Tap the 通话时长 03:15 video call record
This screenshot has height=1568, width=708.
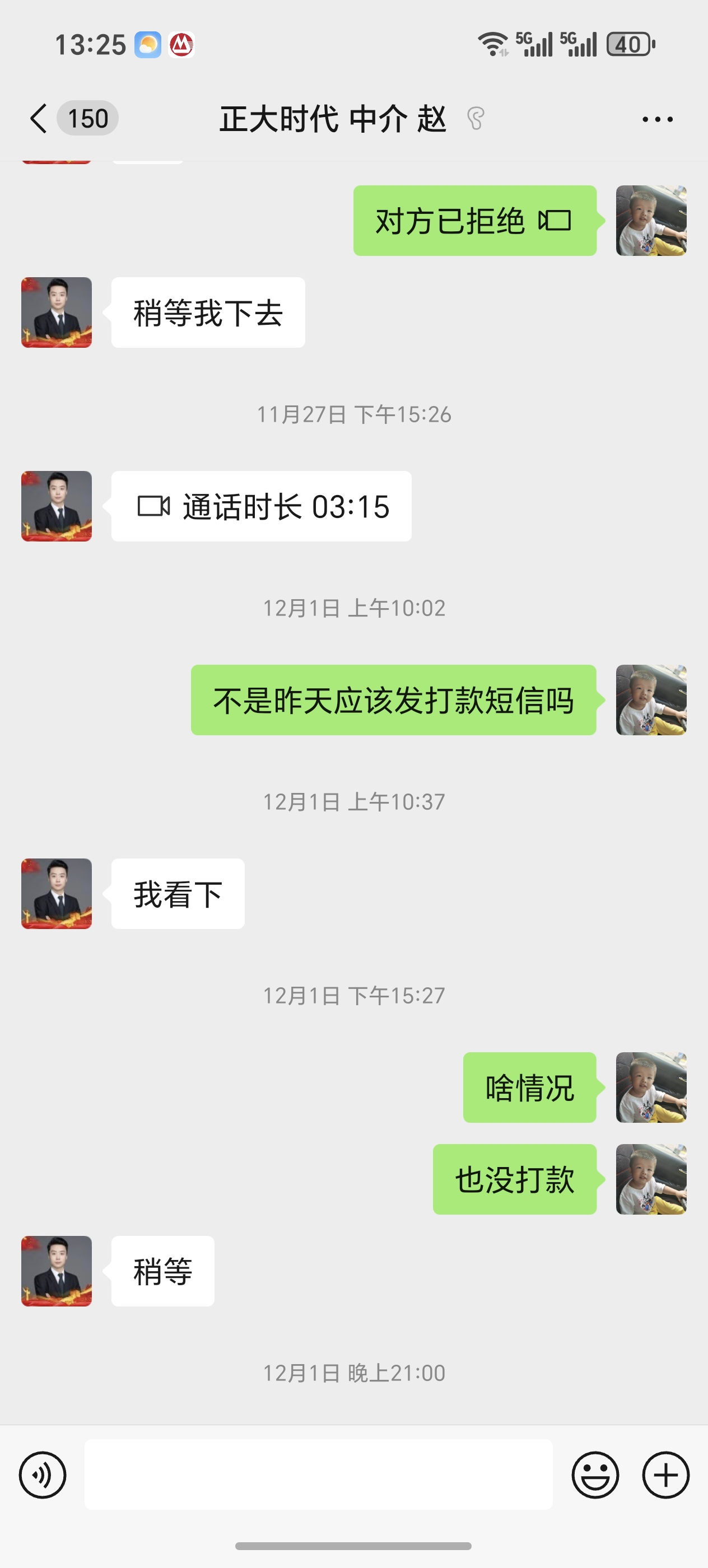[261, 506]
